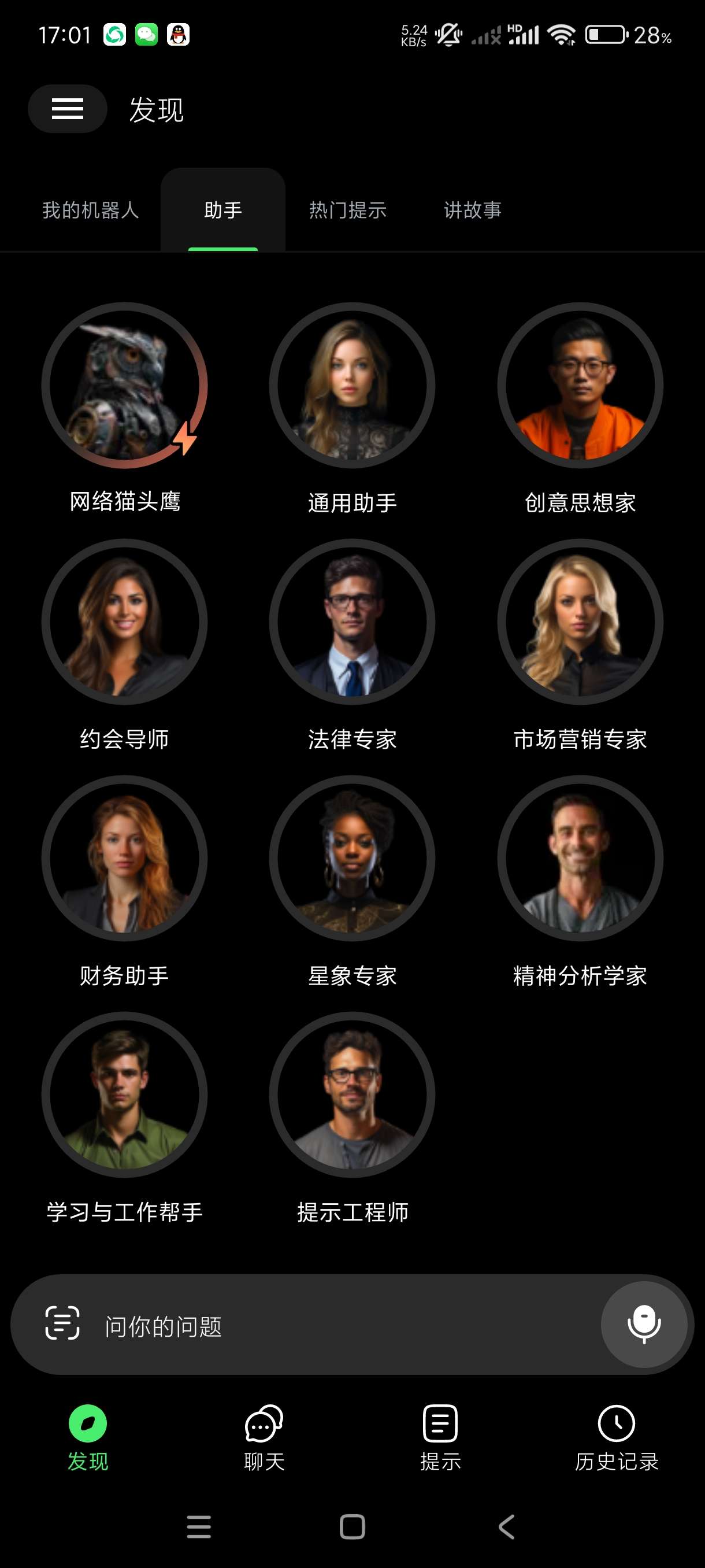Tap the system back button
Viewport: 705px width, 1568px height.
click(506, 1526)
